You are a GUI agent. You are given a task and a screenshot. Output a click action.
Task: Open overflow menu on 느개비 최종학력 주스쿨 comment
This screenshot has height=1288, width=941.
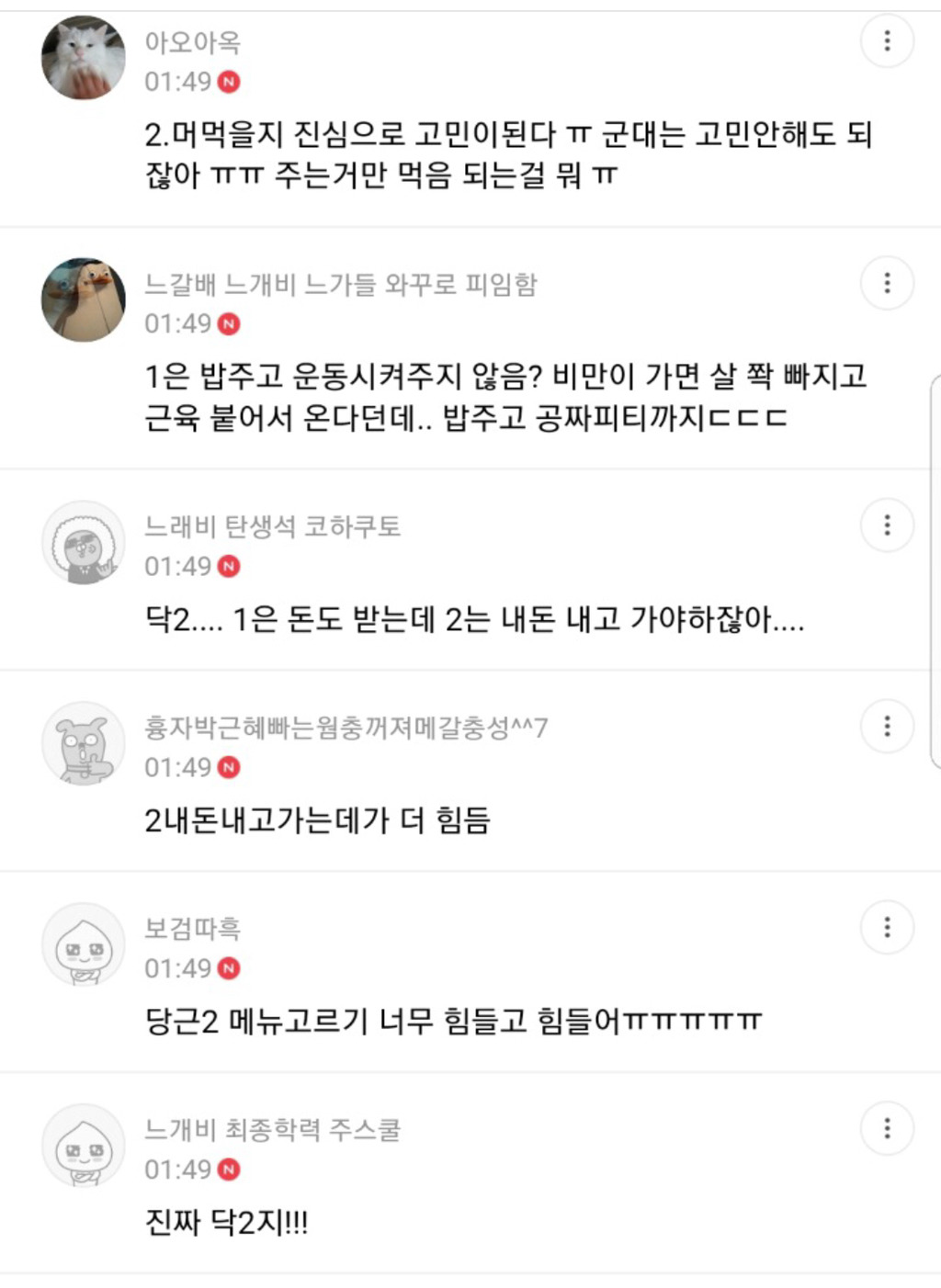tap(887, 1129)
